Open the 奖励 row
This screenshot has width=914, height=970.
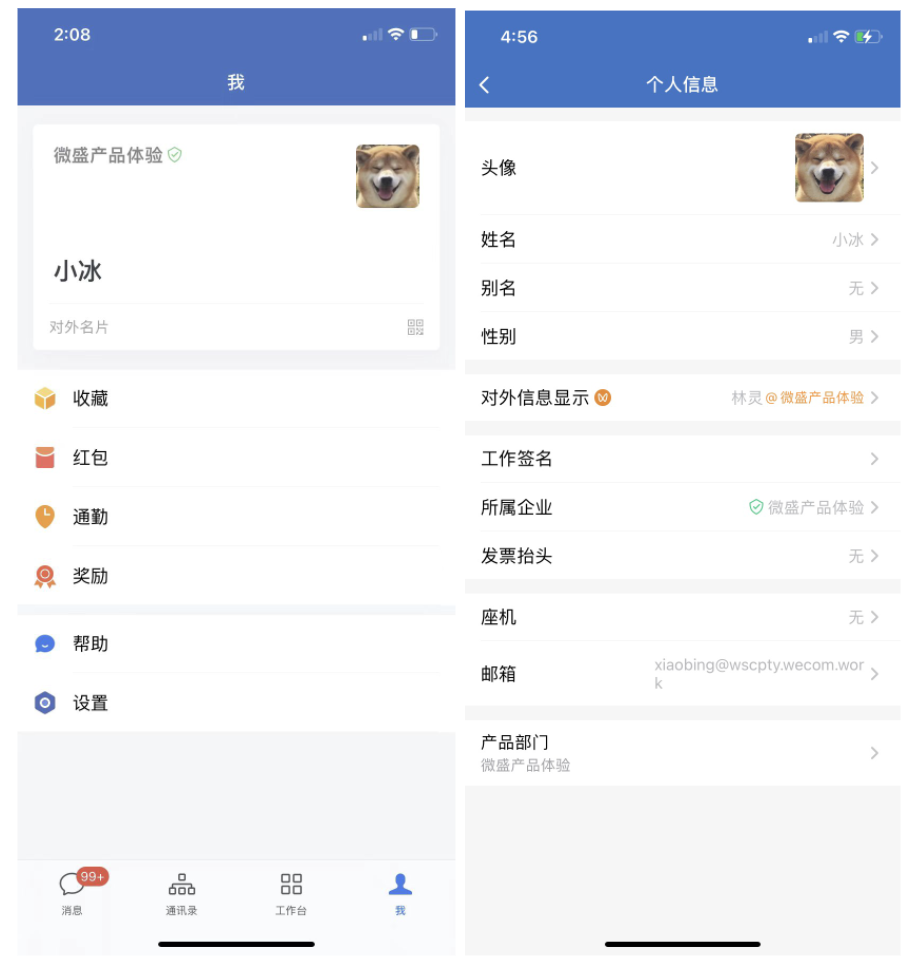click(236, 576)
